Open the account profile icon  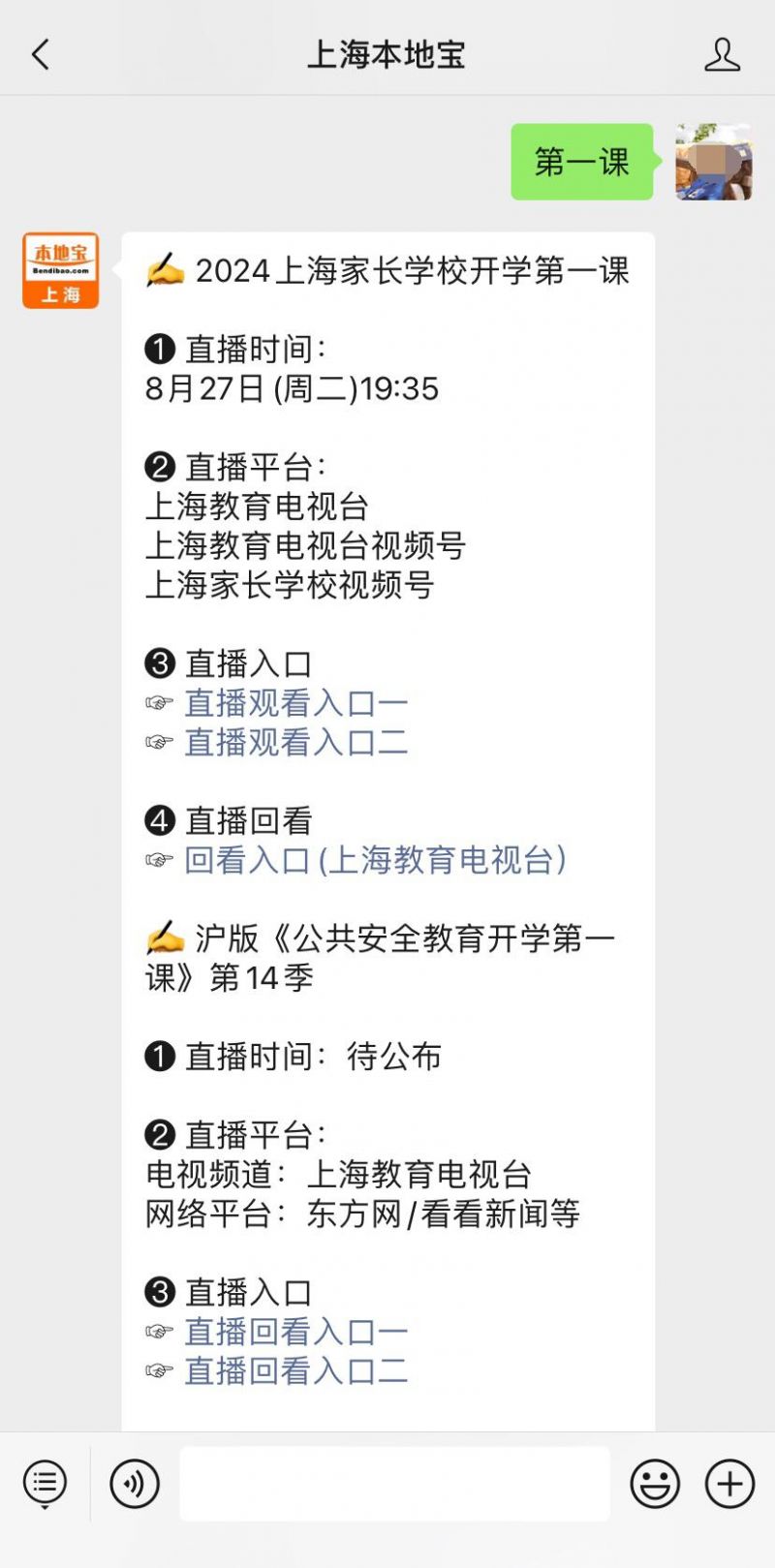click(722, 55)
